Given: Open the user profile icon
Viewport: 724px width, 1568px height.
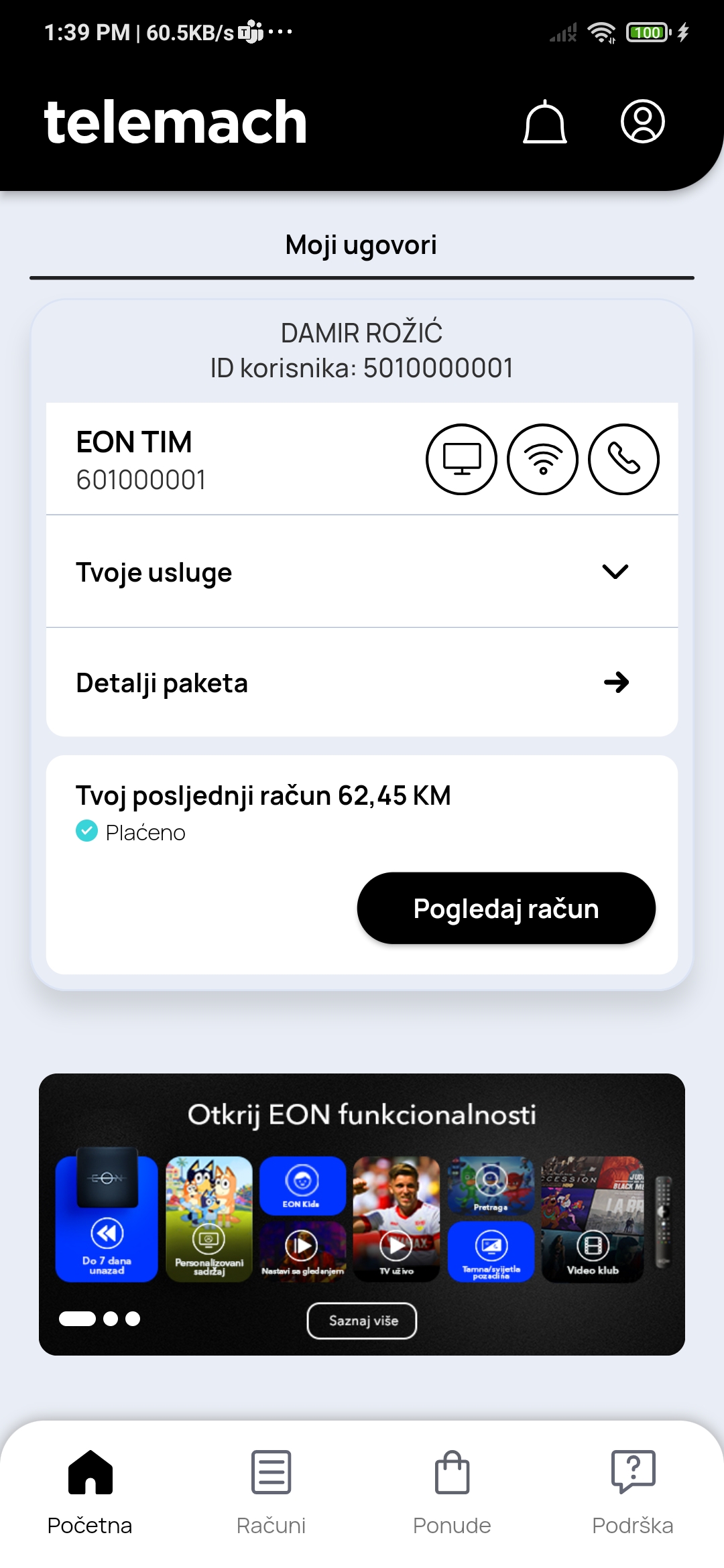Looking at the screenshot, I should pos(642,121).
